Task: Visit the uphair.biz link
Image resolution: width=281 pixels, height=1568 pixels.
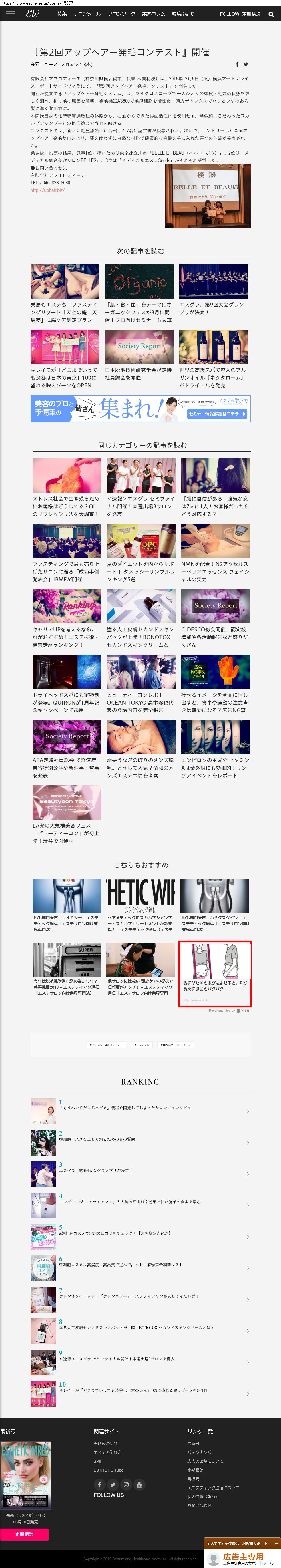Action: [47, 190]
